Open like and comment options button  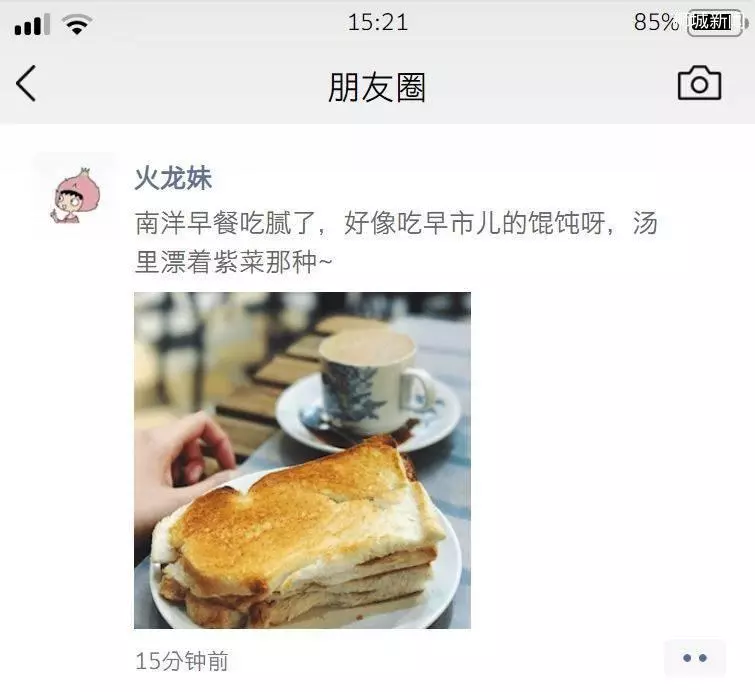(x=694, y=658)
